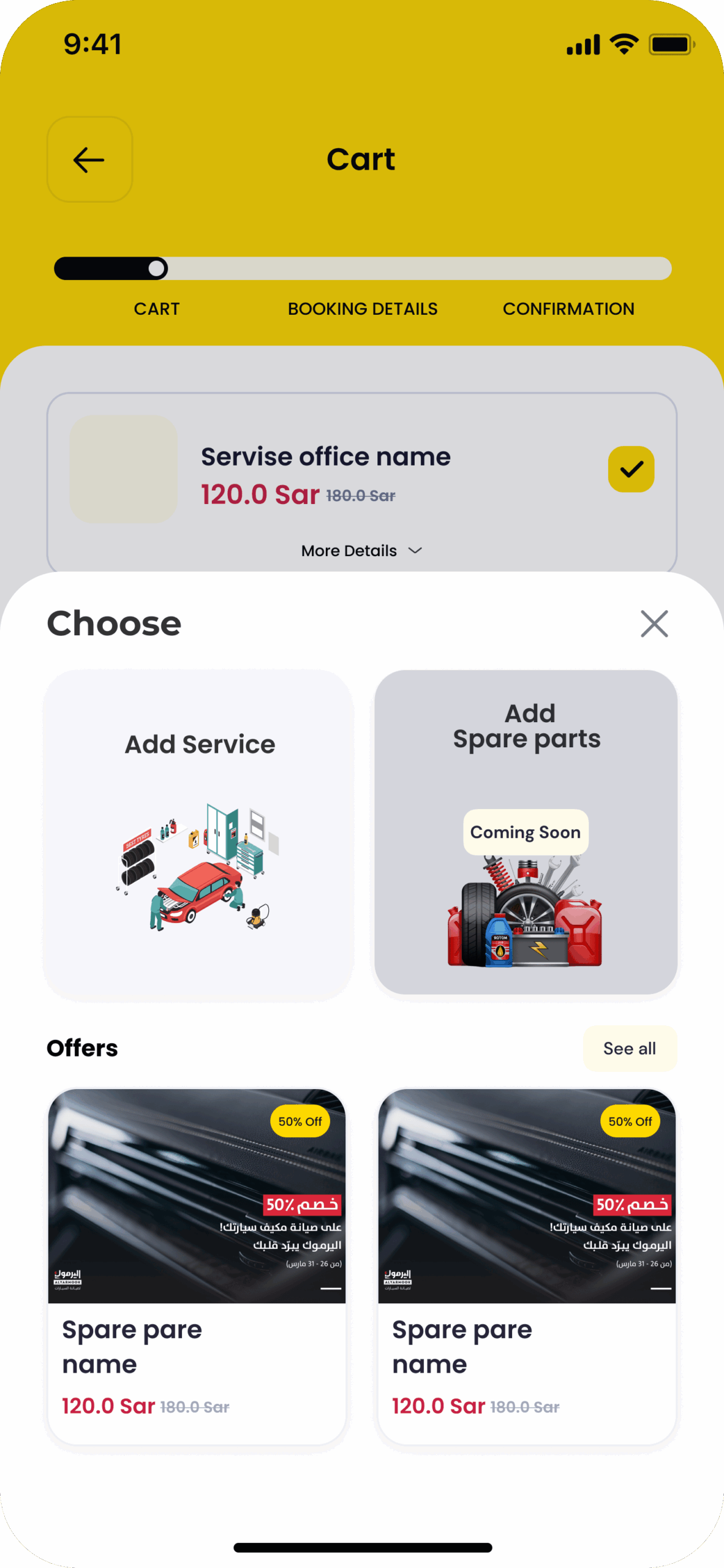
Task: Uncheck the Servise office name checkbox
Action: [x=631, y=469]
